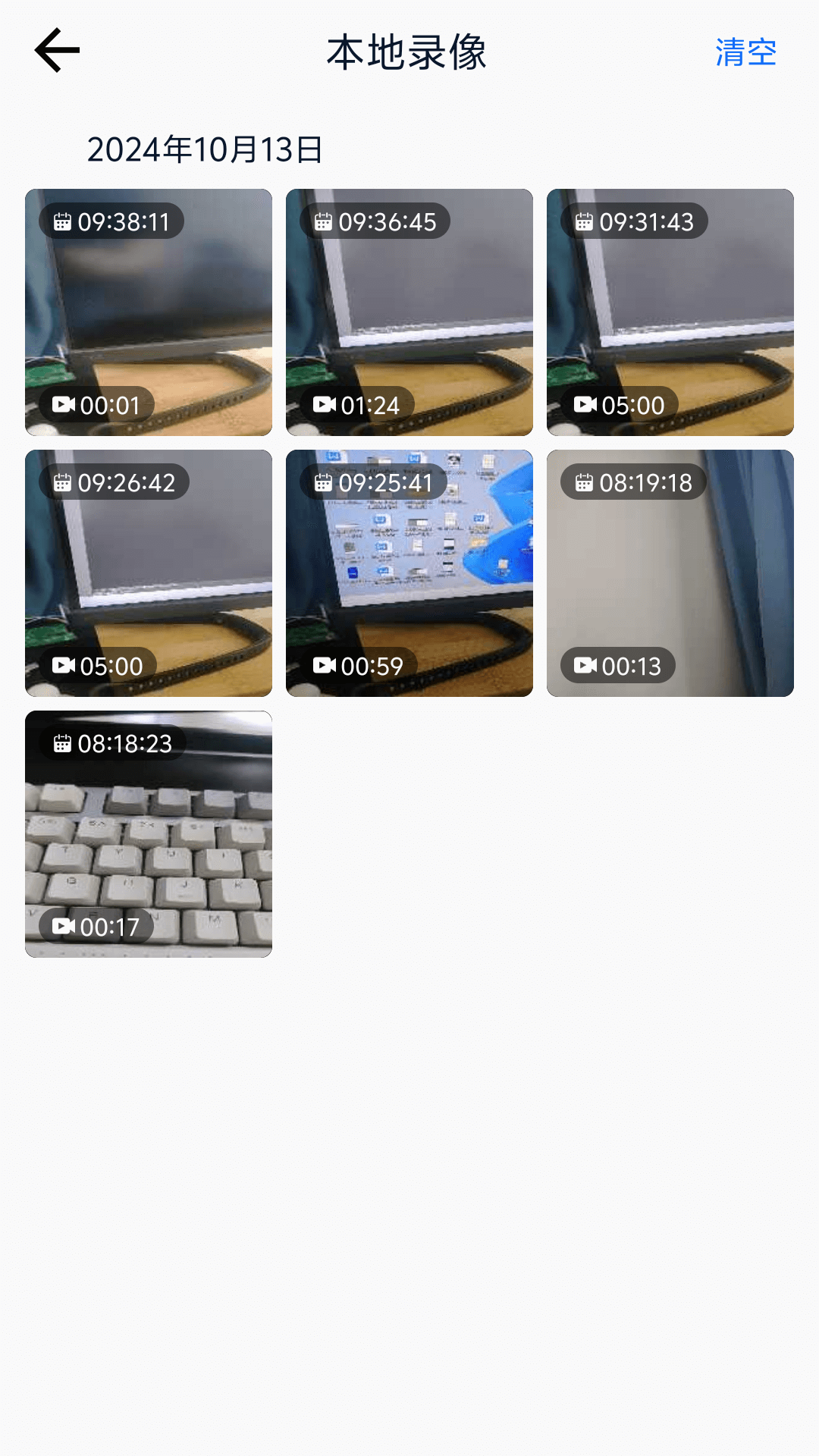This screenshot has height=1456, width=819.
Task: Play the keyboard video from 08:18:23
Action: click(x=149, y=834)
